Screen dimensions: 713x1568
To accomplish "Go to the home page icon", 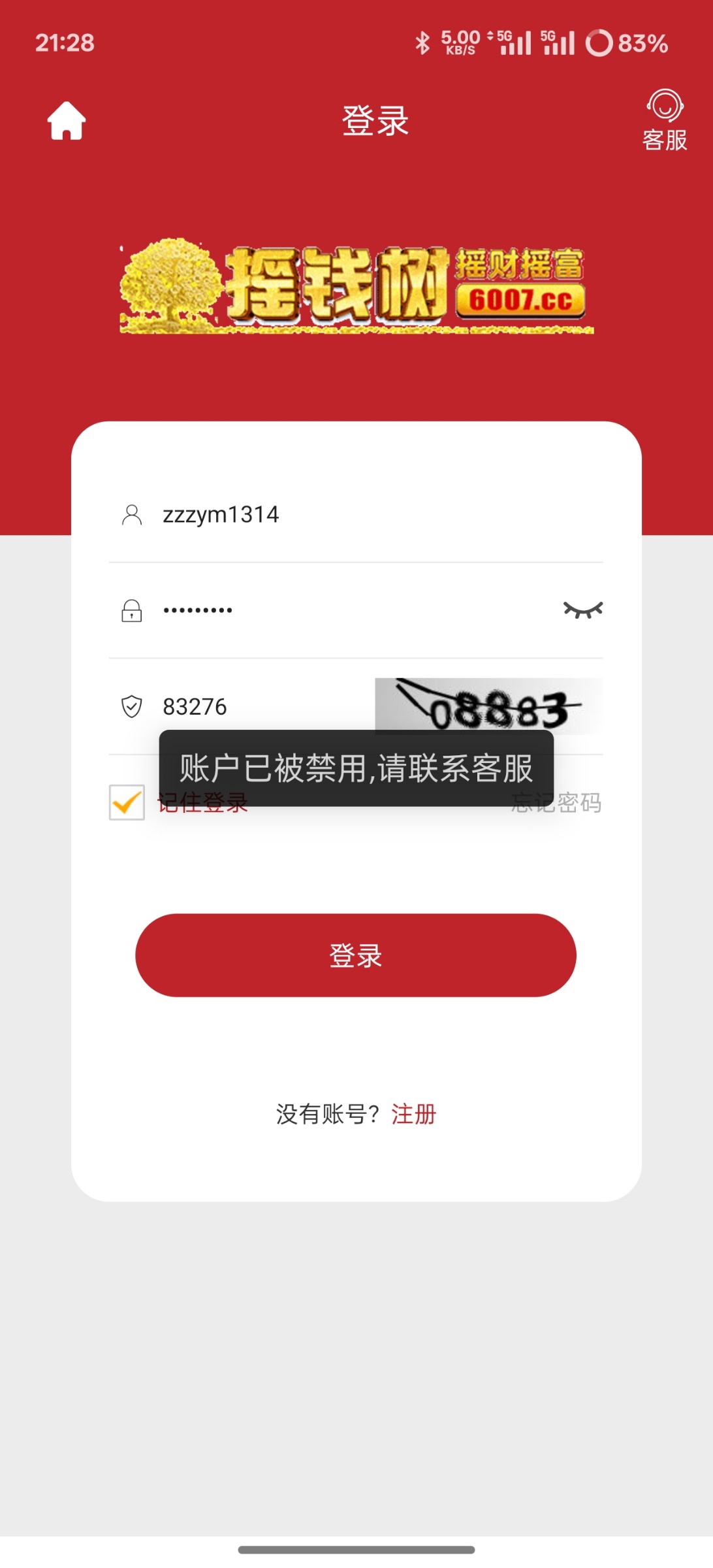I will [x=67, y=121].
